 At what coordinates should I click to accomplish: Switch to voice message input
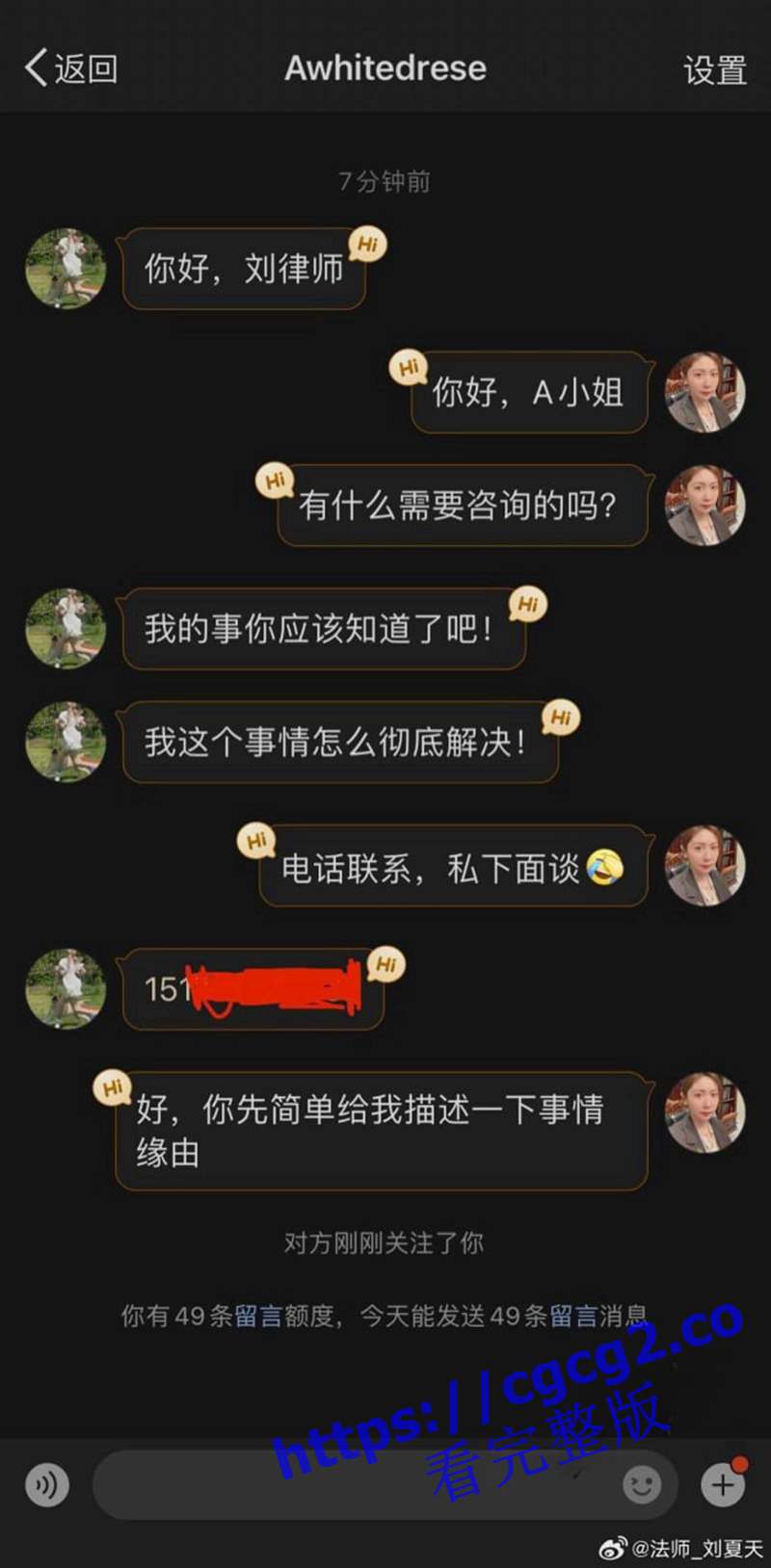(x=46, y=1484)
